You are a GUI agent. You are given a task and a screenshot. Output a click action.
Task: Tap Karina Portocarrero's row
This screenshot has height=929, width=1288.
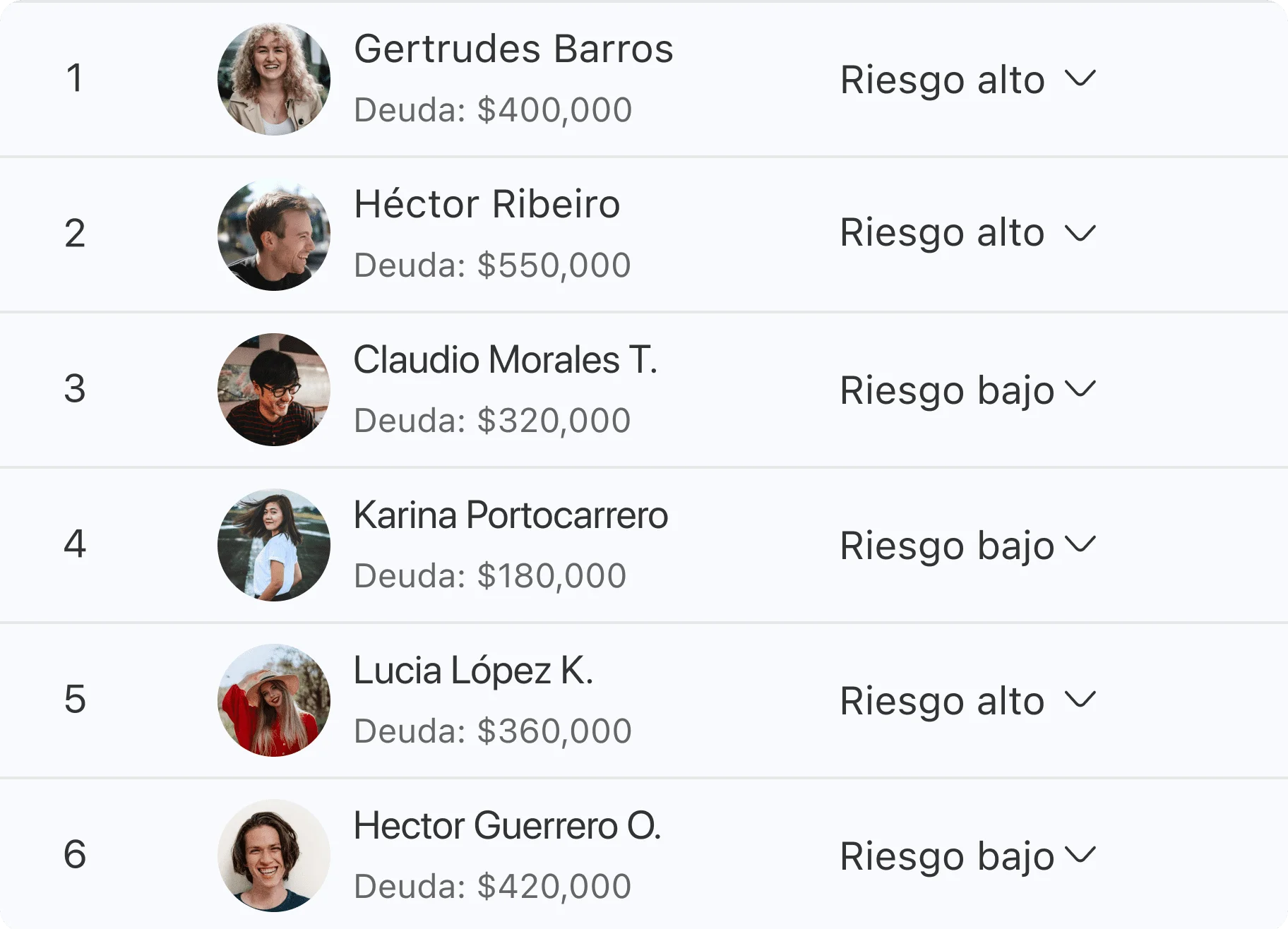(x=511, y=515)
